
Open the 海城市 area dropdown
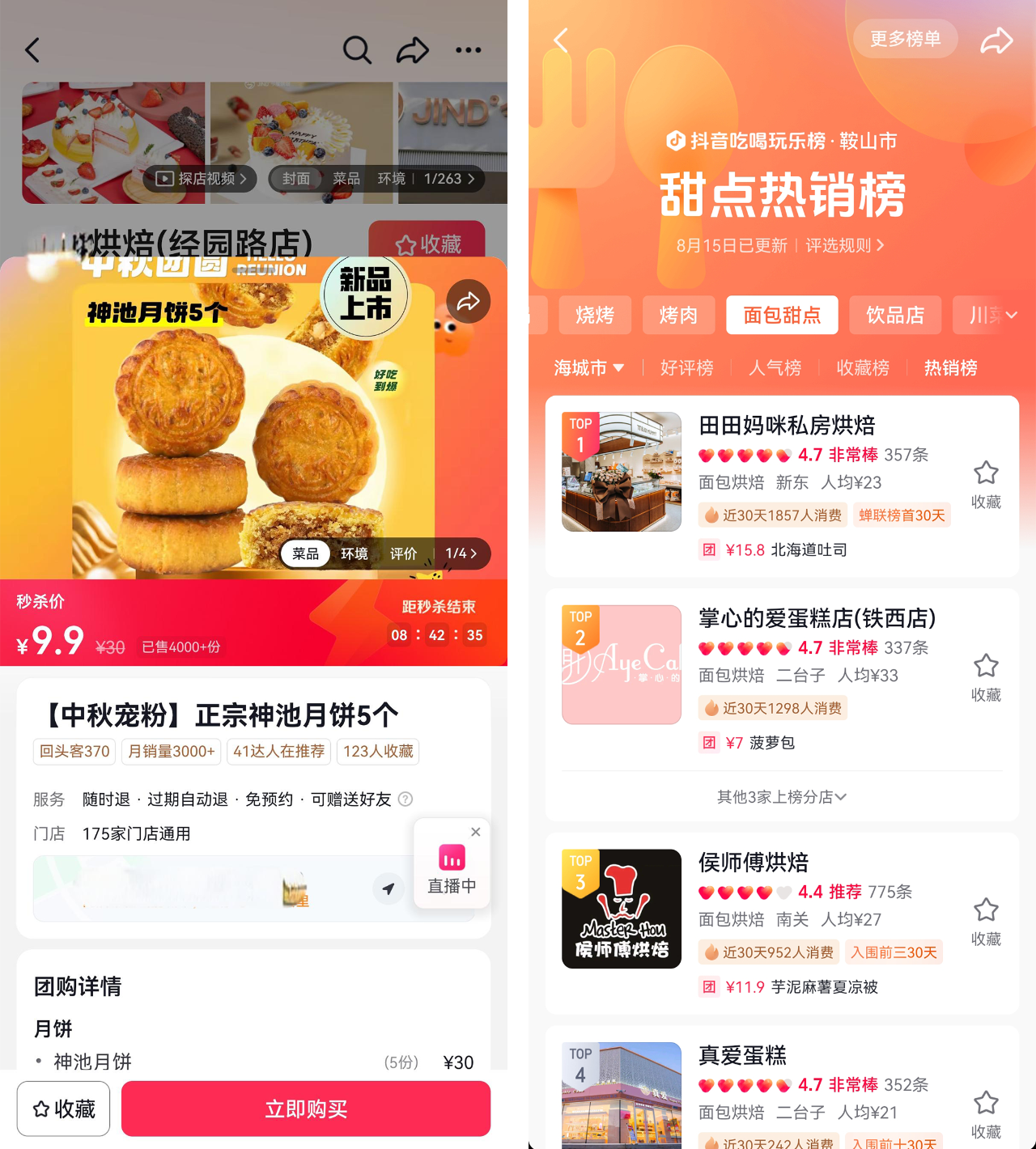[x=589, y=368]
